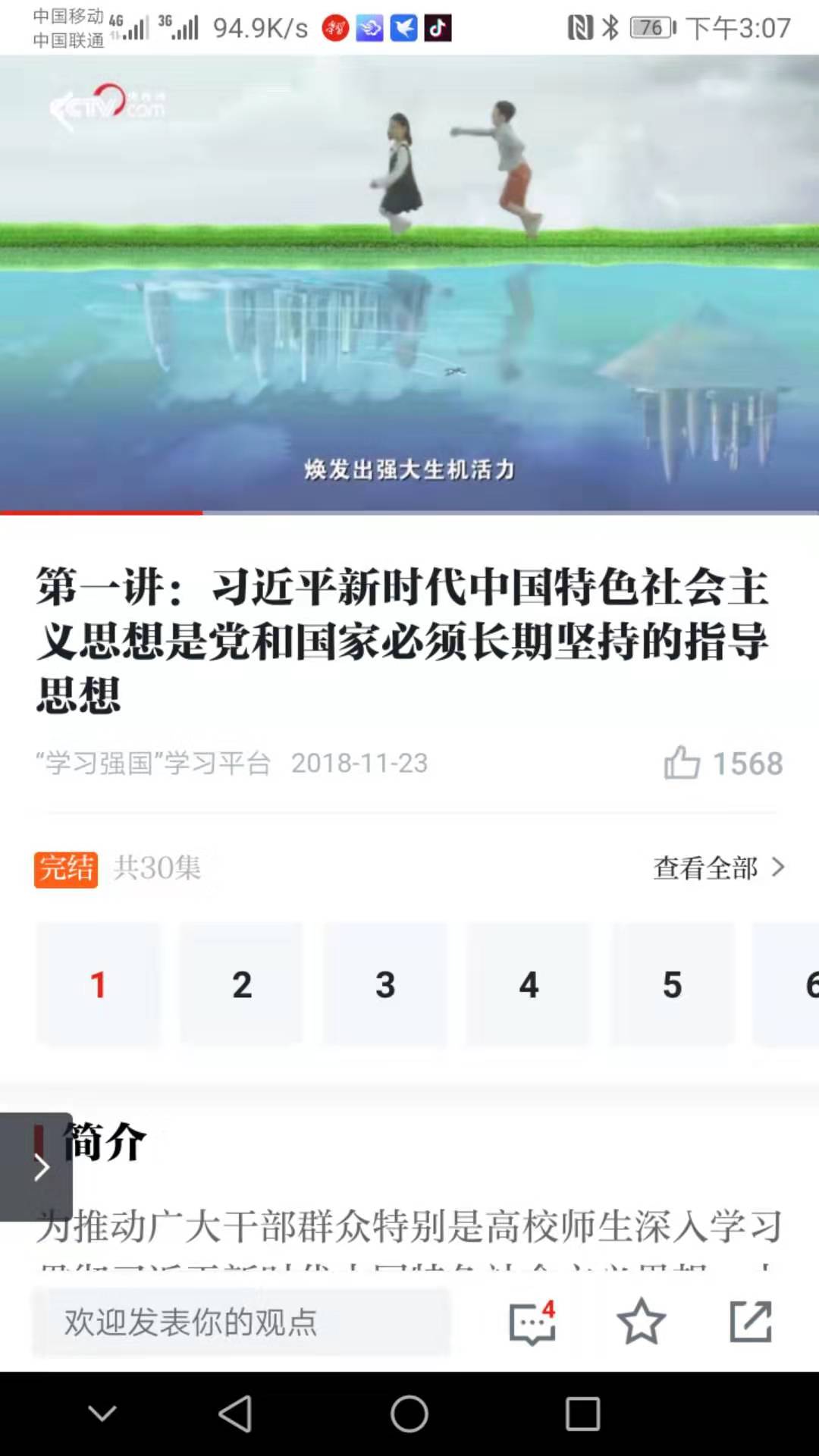
Task: Open the comments icon with badge 4
Action: [x=532, y=1323]
